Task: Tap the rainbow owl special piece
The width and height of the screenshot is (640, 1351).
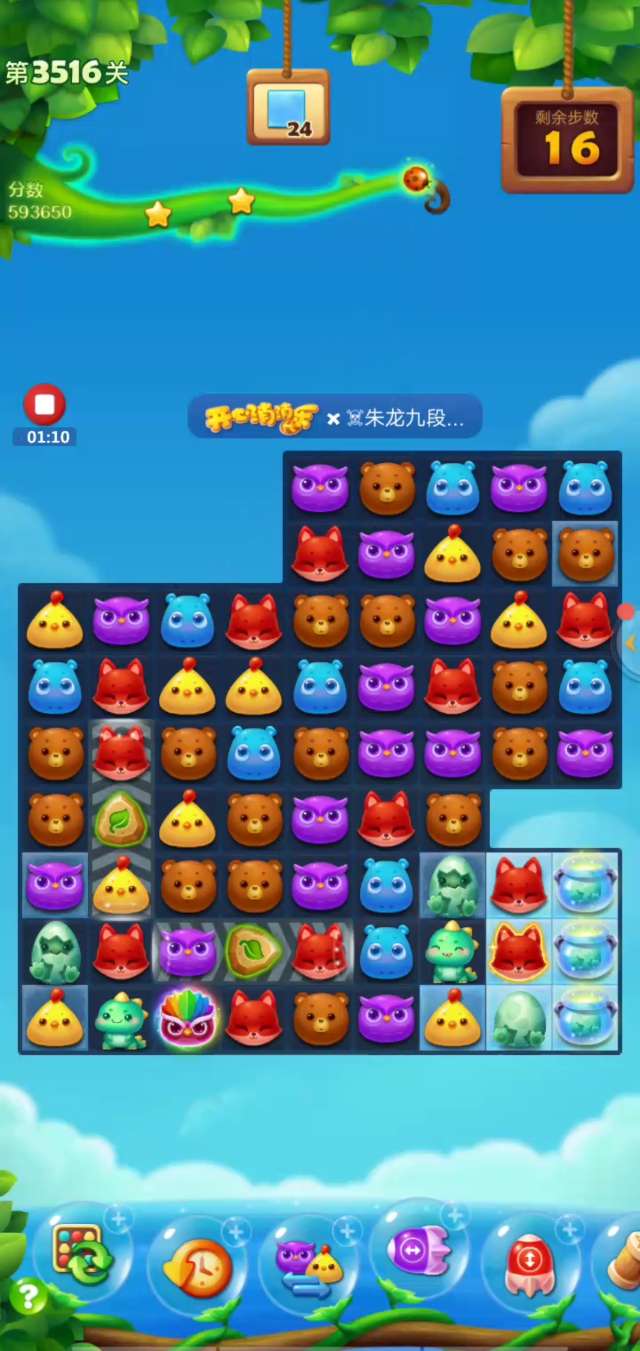Action: click(x=187, y=1018)
